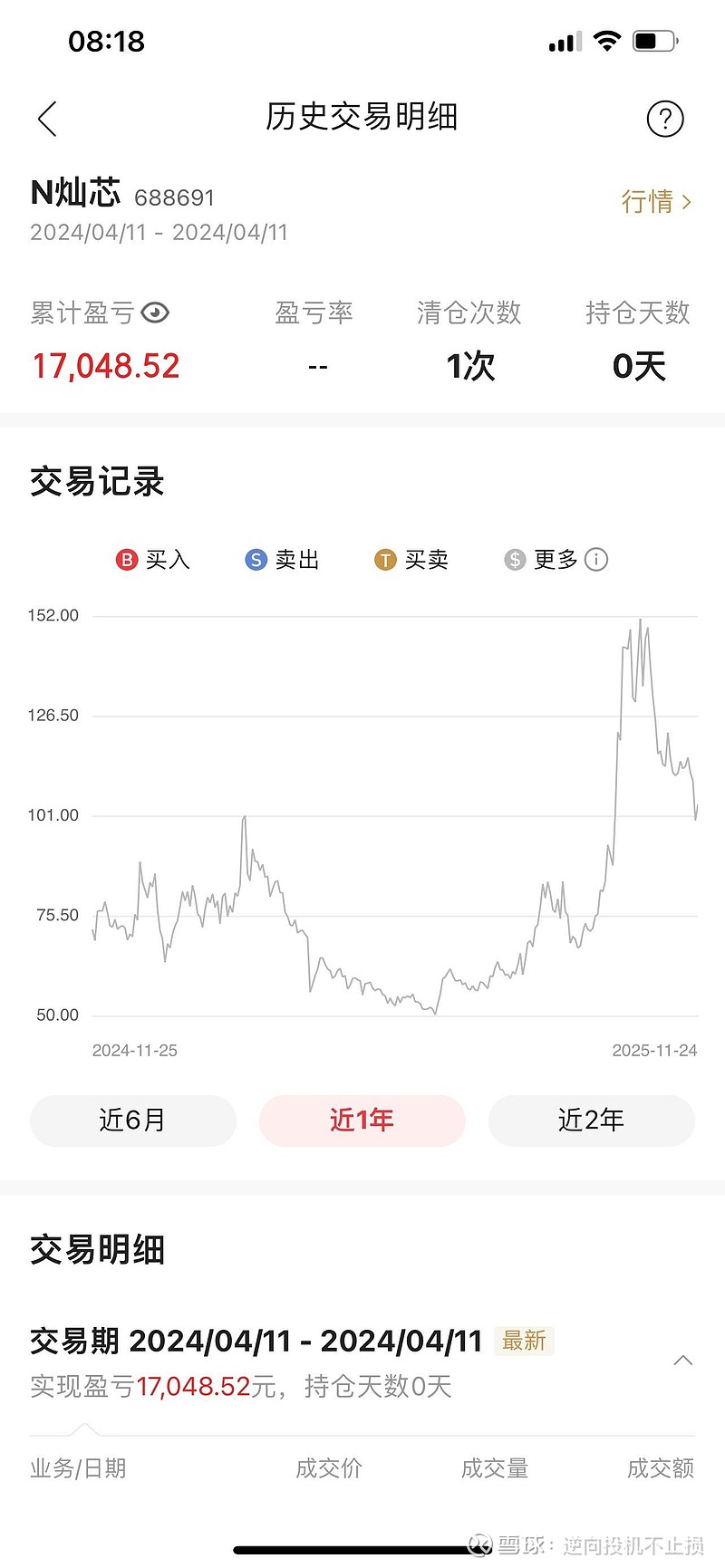Collapse the 交易期 detail section
Screen dimensions: 725x1568
[x=683, y=1360]
